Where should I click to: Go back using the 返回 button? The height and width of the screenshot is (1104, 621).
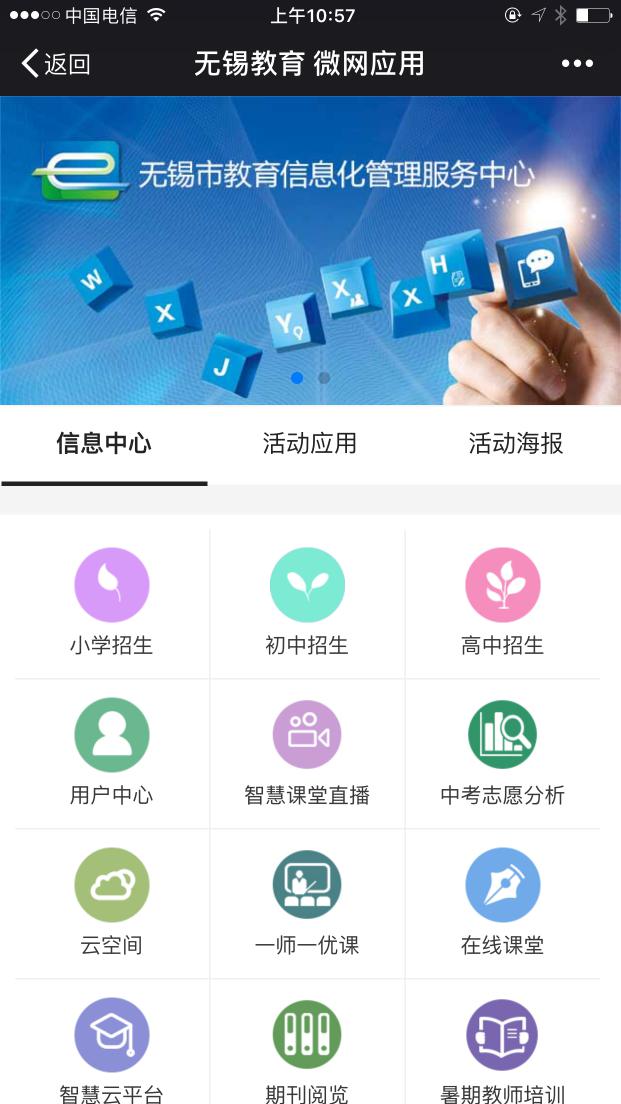pyautogui.click(x=56, y=65)
